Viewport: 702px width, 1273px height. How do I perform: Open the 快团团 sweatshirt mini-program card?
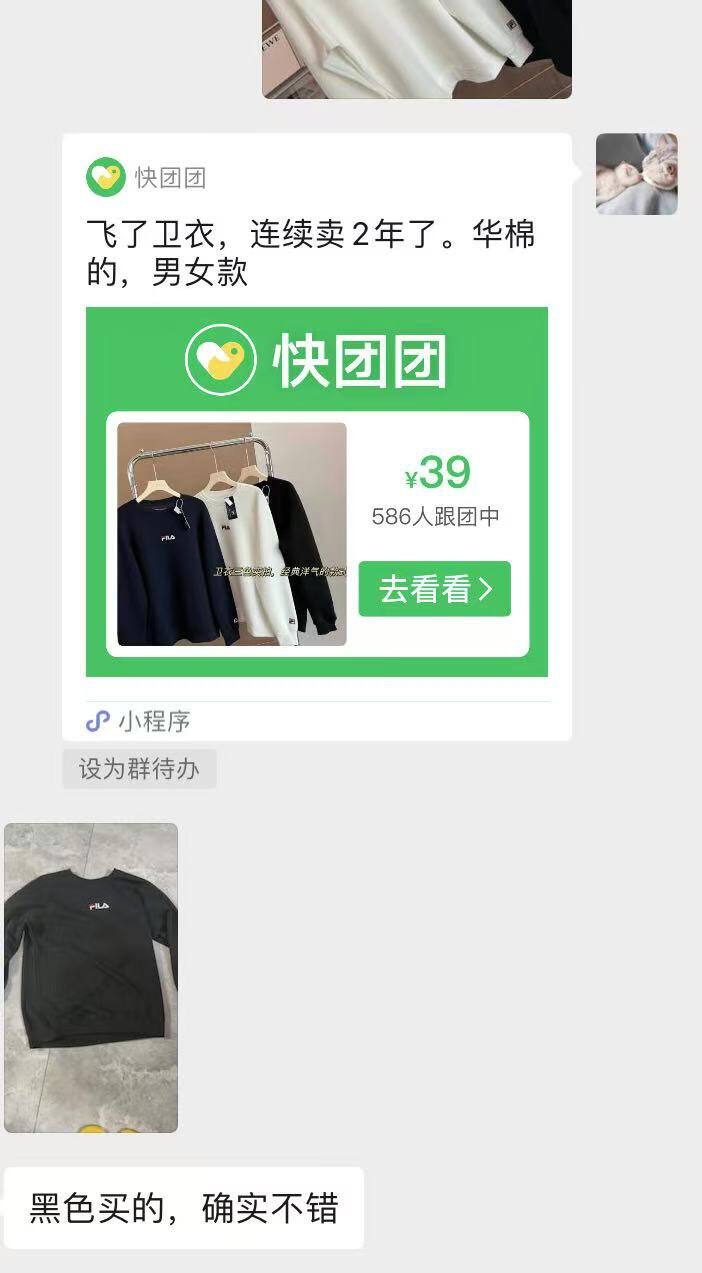(317, 437)
